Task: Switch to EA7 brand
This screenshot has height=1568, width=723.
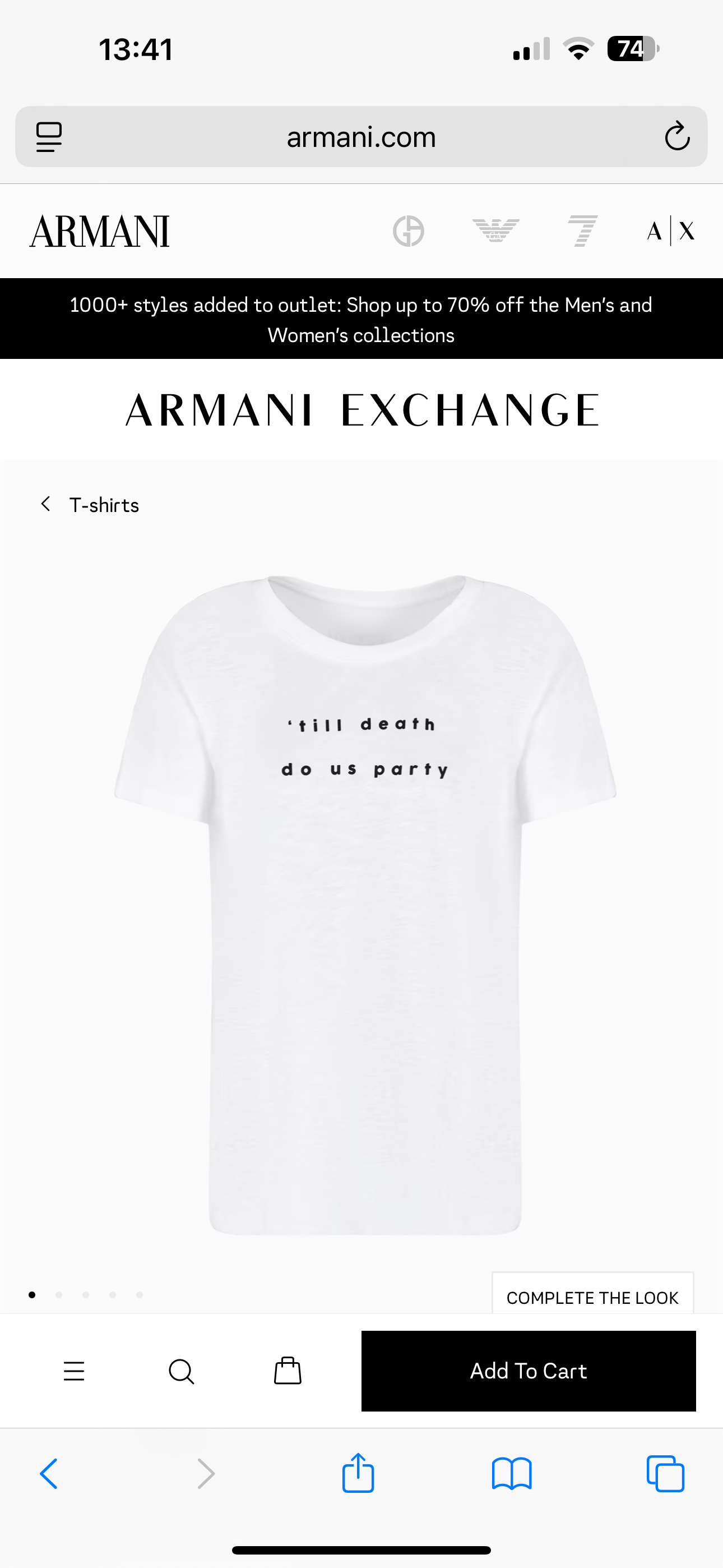Action: [582, 231]
